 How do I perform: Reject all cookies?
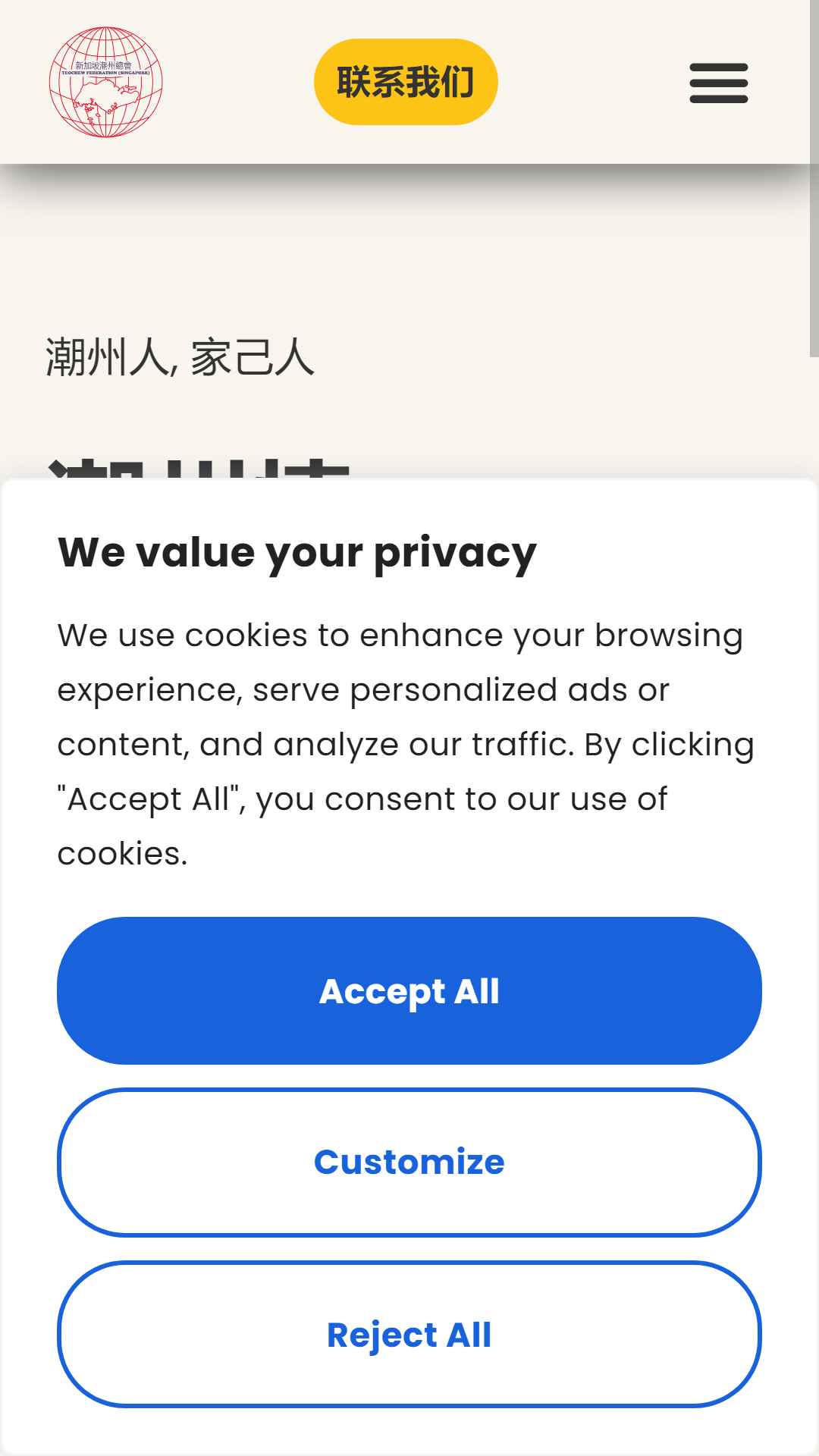coord(409,1334)
